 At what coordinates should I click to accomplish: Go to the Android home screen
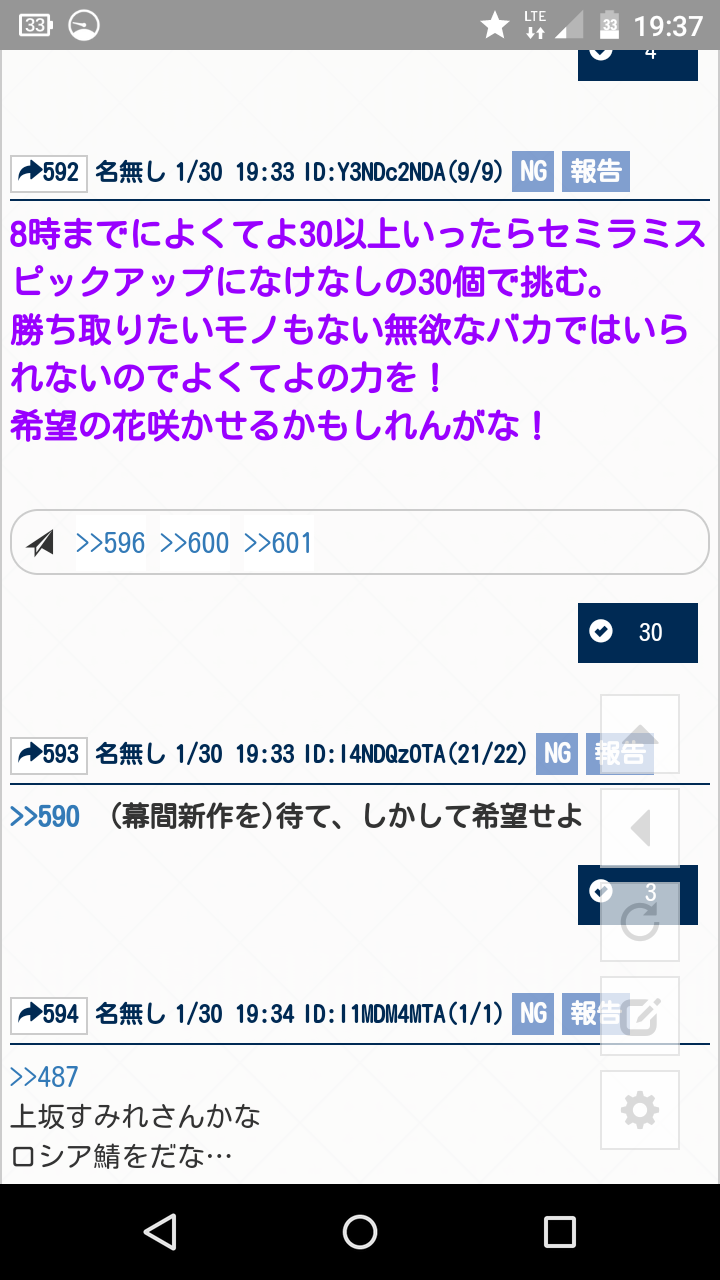tap(360, 1231)
